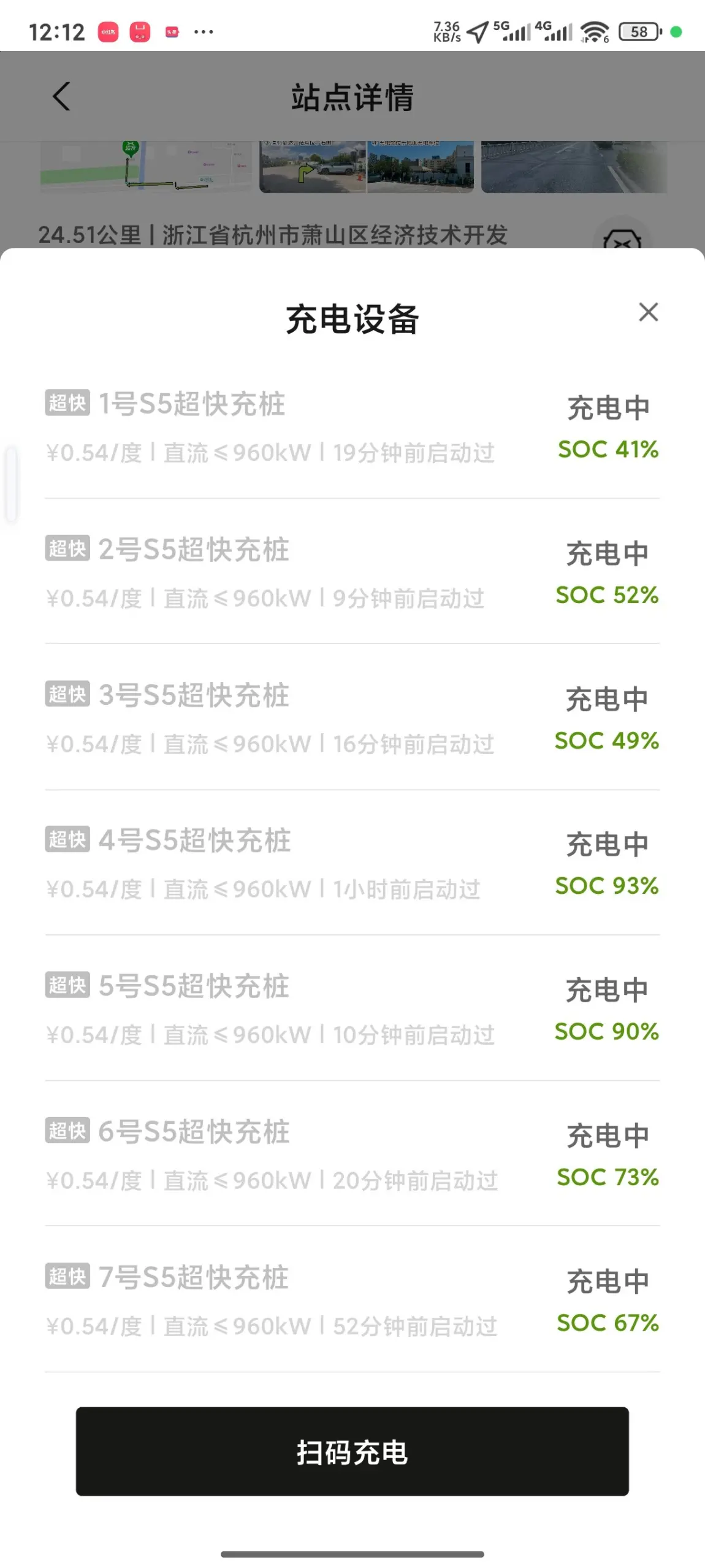The image size is (705, 1568).
Task: Open the 3号S5超快充桩 entry
Action: pyautogui.click(x=352, y=717)
